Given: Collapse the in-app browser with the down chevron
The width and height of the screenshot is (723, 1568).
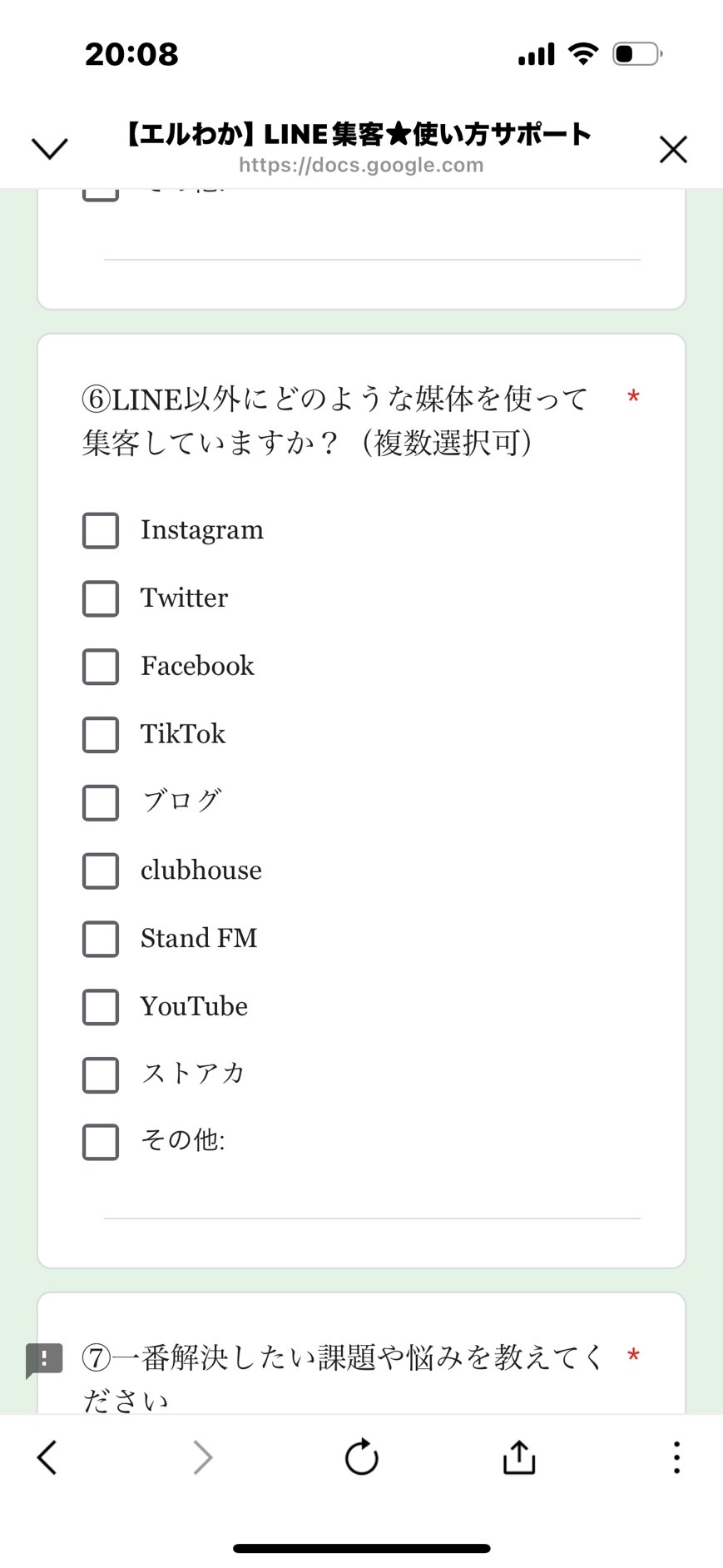Looking at the screenshot, I should point(49,149).
